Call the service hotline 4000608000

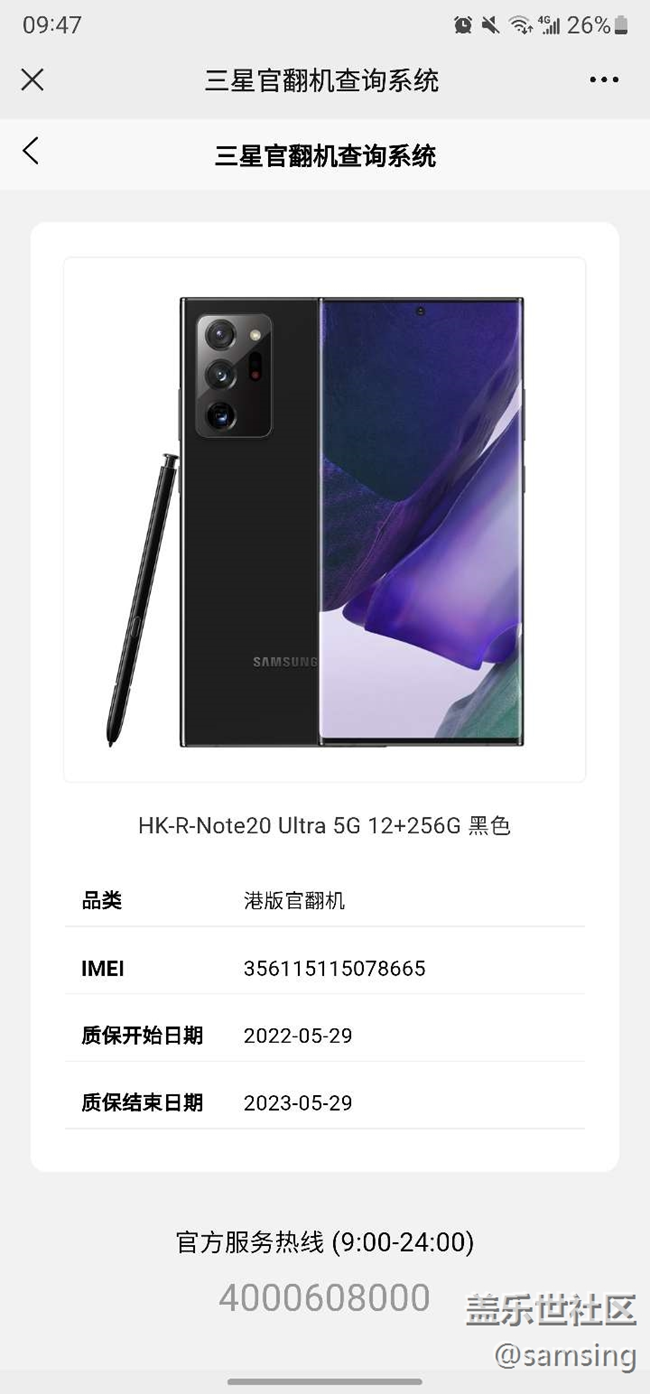(324, 1298)
